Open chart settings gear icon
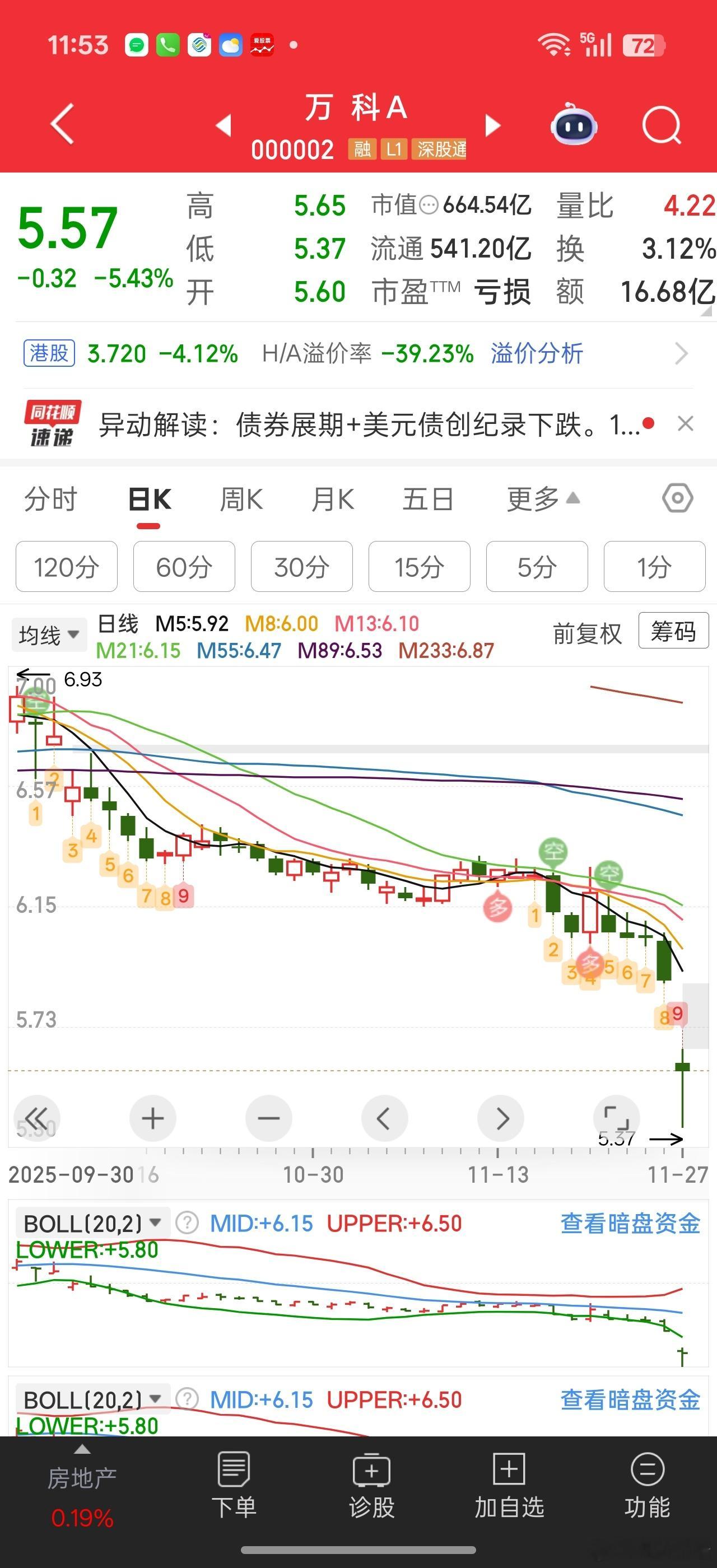Screen dimensions: 717x1568 [x=678, y=498]
